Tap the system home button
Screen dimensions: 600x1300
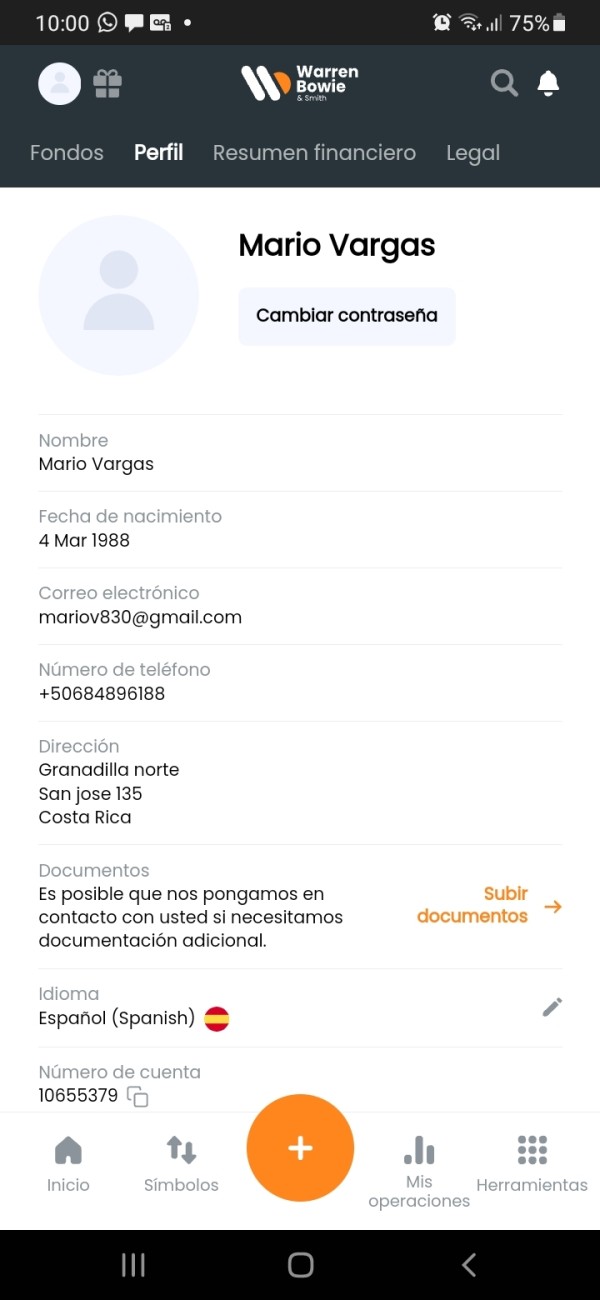click(x=300, y=1265)
